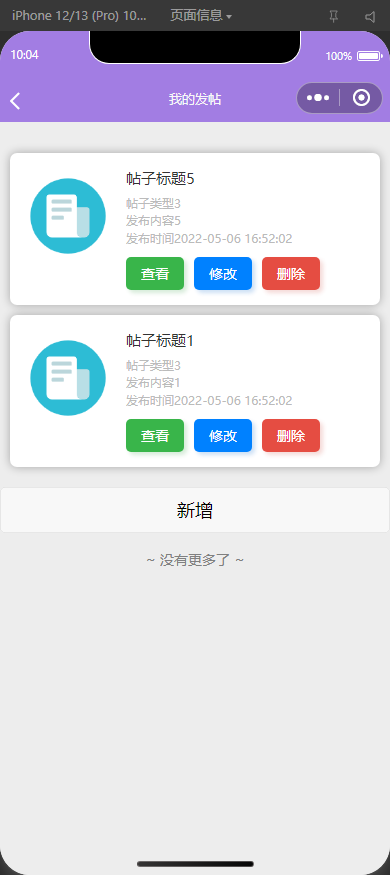Close the mini program via the circle icon
Viewport: 390px width, 875px height.
[x=362, y=98]
